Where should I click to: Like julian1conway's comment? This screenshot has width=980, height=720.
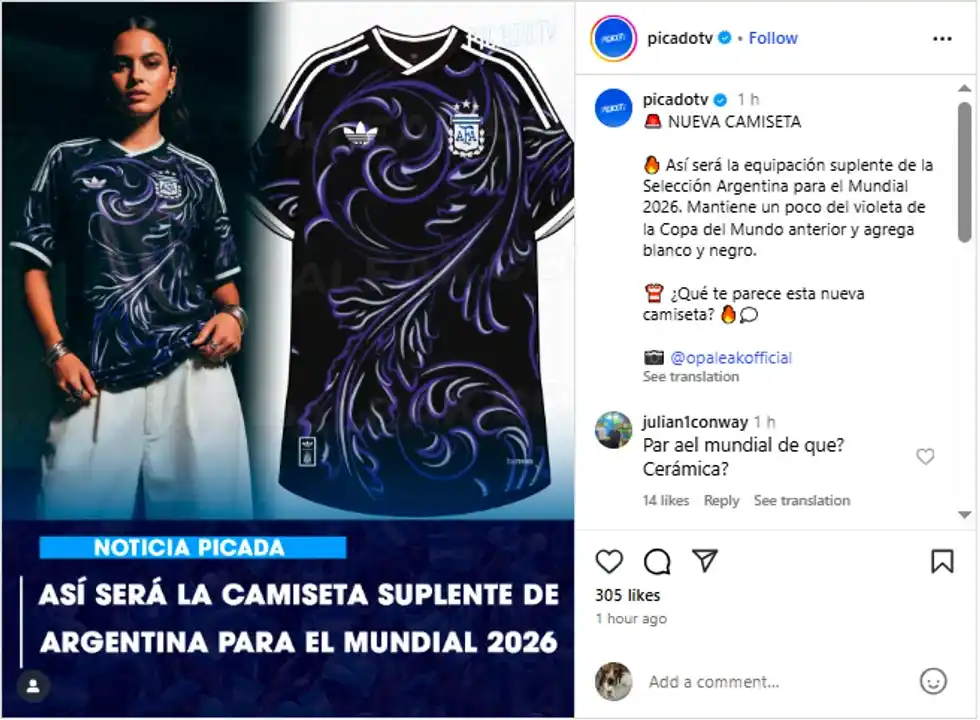click(925, 456)
